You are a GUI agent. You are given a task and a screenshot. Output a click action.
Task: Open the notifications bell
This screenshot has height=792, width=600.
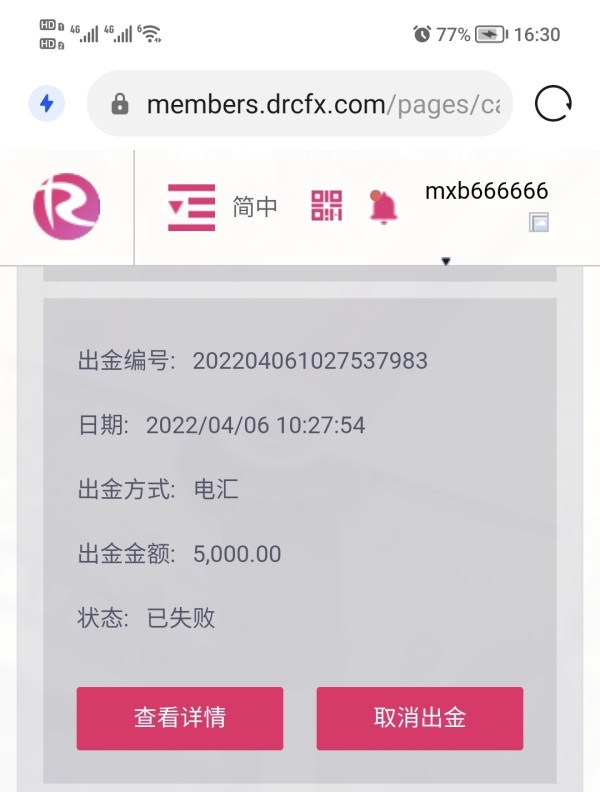point(383,207)
